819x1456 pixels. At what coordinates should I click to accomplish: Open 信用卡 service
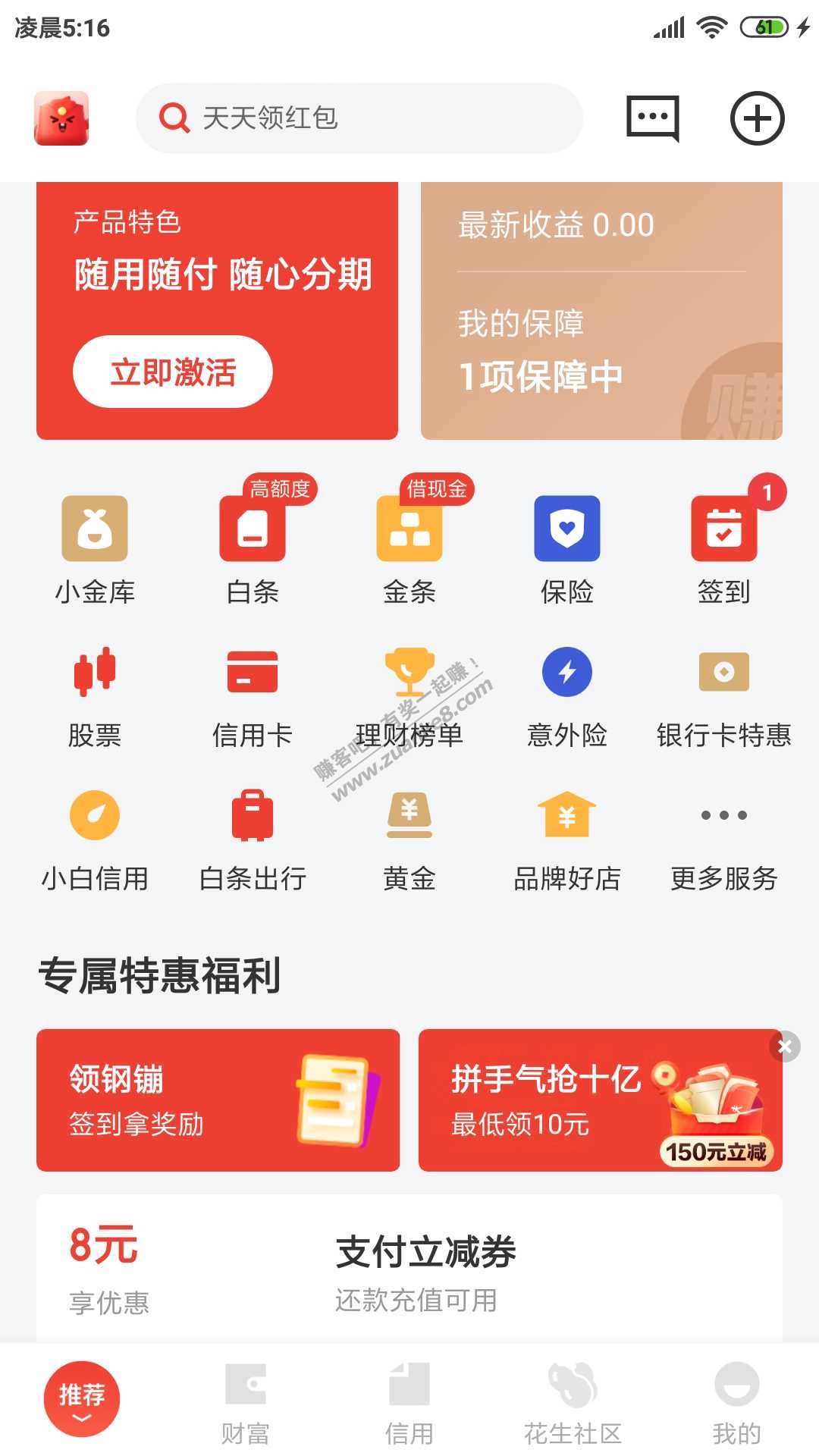[253, 694]
